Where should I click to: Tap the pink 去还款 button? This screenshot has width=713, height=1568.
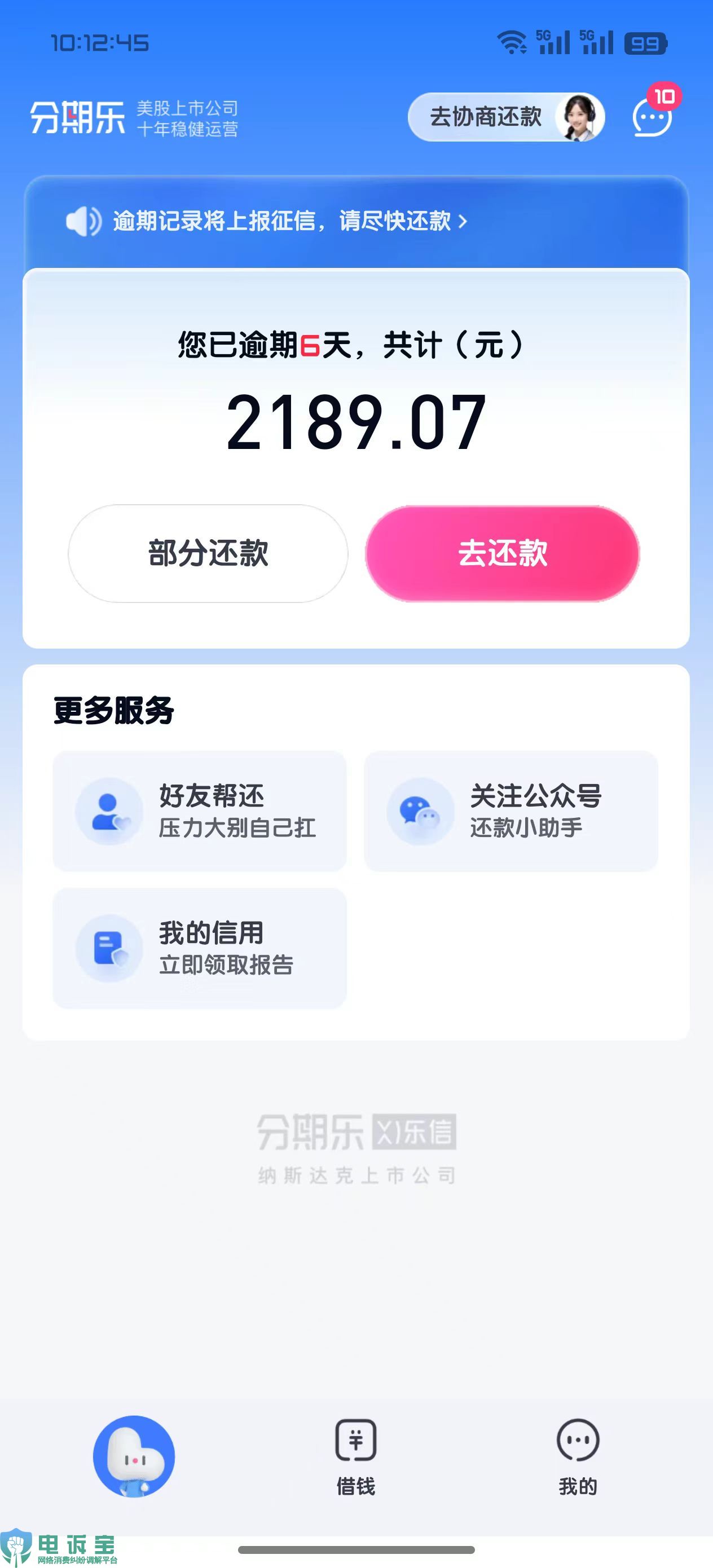coord(503,553)
